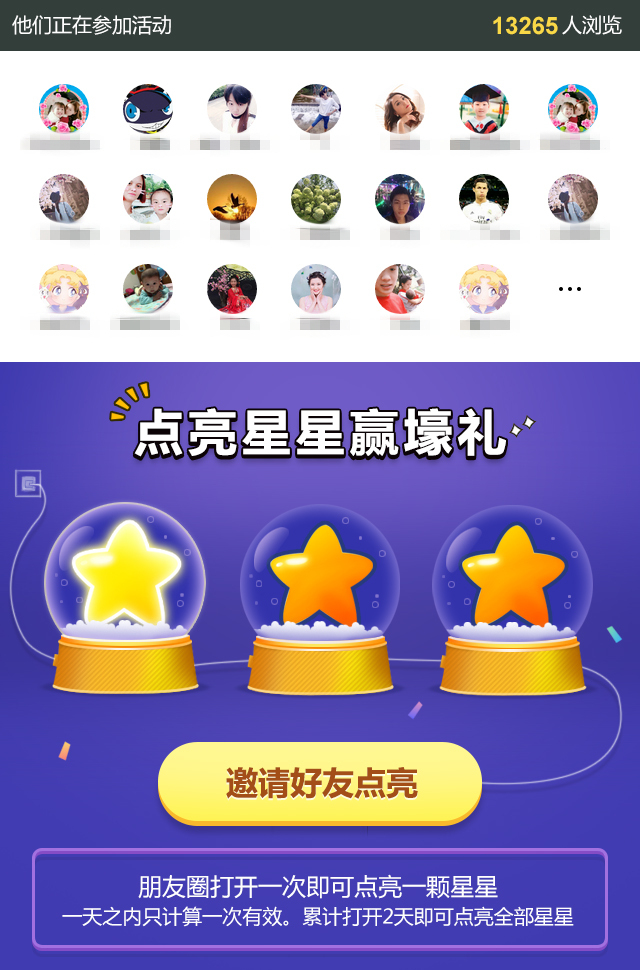This screenshot has height=970, width=640.
Task: Show more participants via the three dots
Action: tap(570, 289)
